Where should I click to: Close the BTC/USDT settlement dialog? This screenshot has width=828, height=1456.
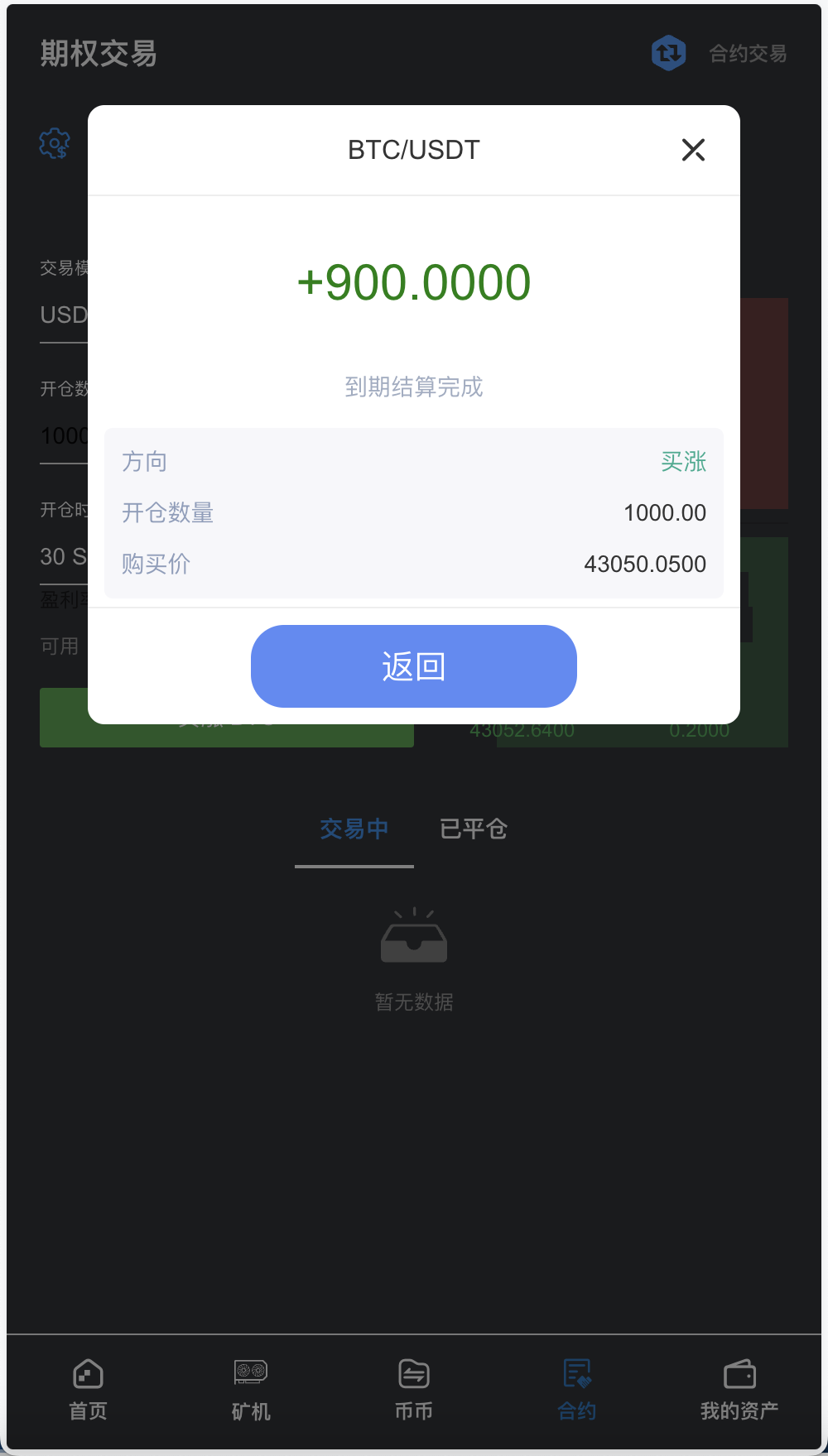click(693, 150)
